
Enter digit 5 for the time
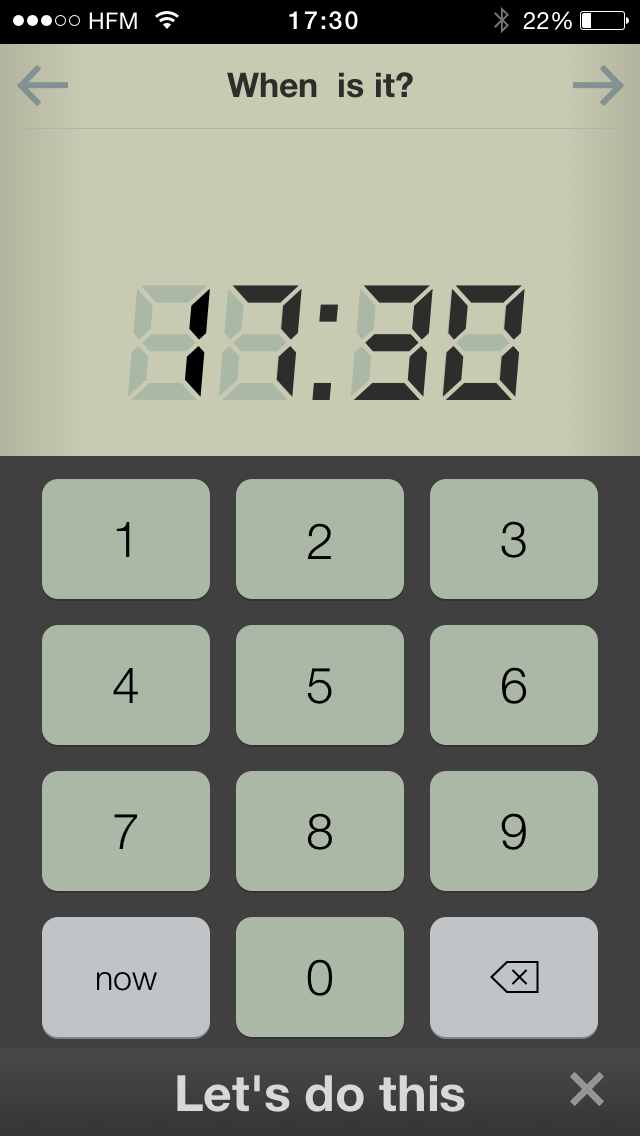pos(320,685)
